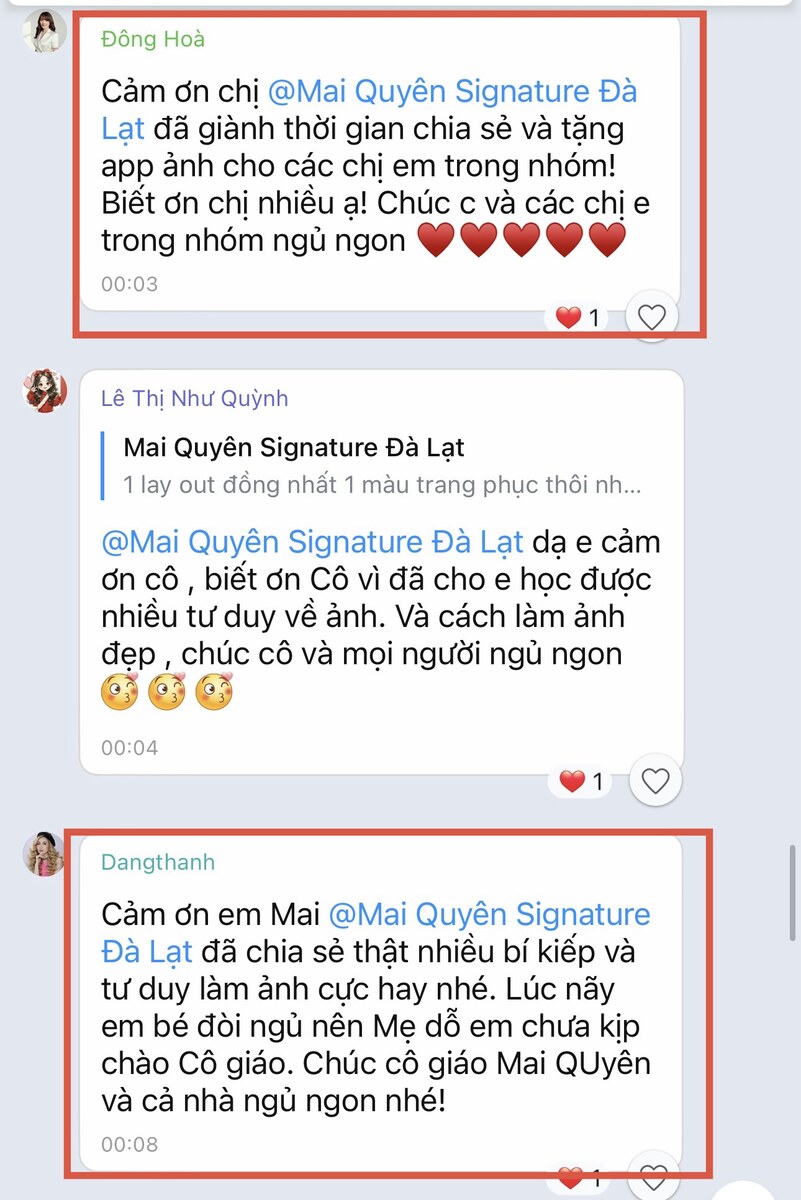View reactions count on Như Quỳnh's message
The width and height of the screenshot is (801, 1200).
pyautogui.click(x=583, y=781)
